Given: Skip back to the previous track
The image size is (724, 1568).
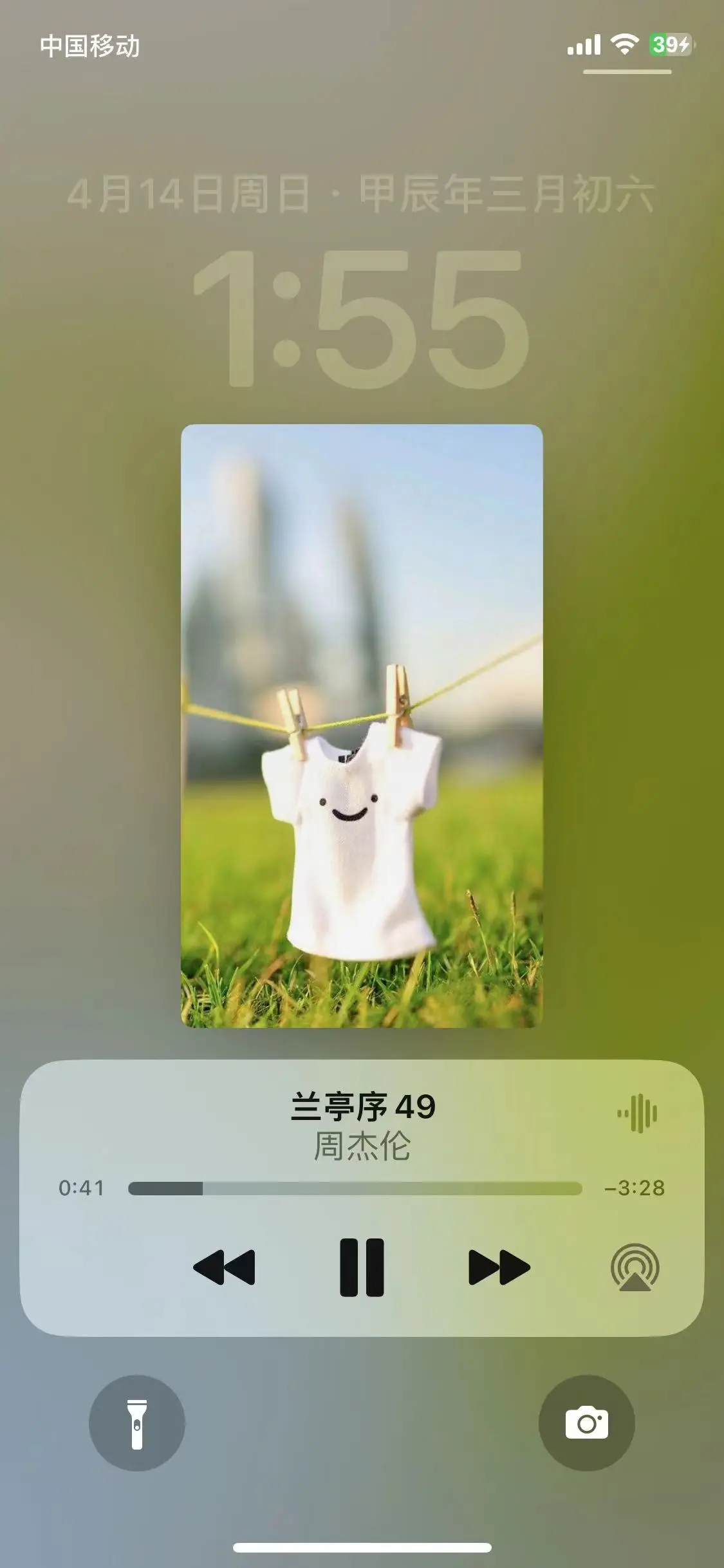Looking at the screenshot, I should pyautogui.click(x=224, y=1267).
